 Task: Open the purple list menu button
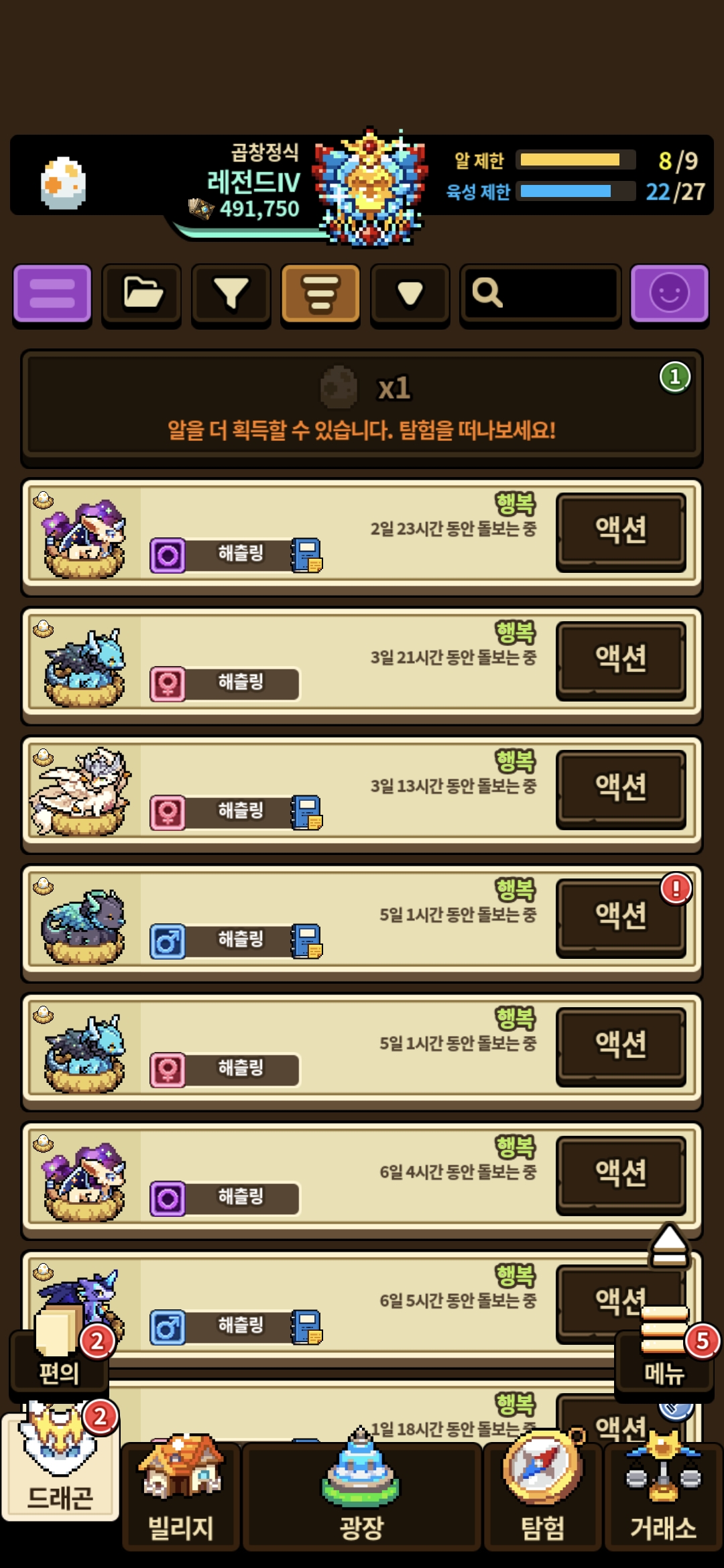tap(52, 293)
